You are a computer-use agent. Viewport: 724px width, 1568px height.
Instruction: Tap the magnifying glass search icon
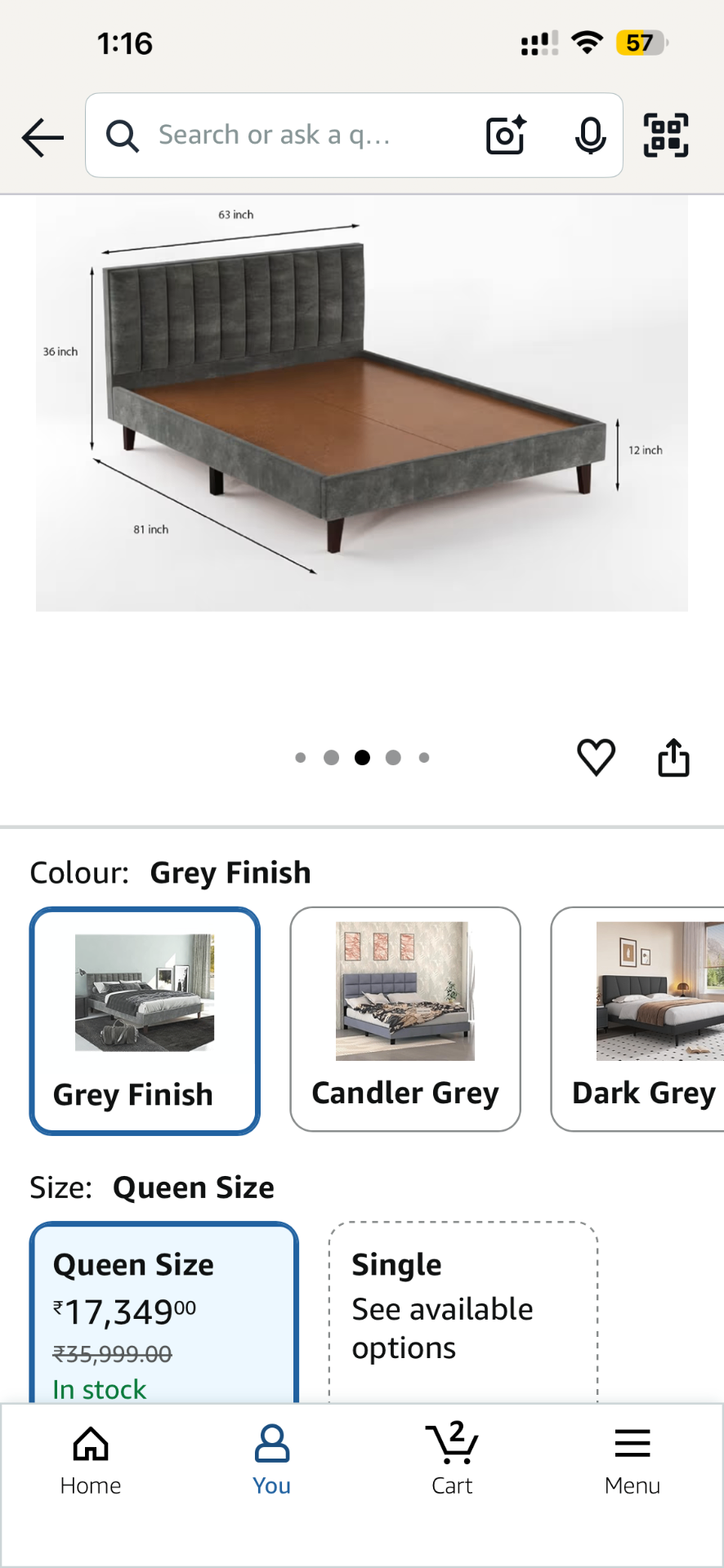122,136
